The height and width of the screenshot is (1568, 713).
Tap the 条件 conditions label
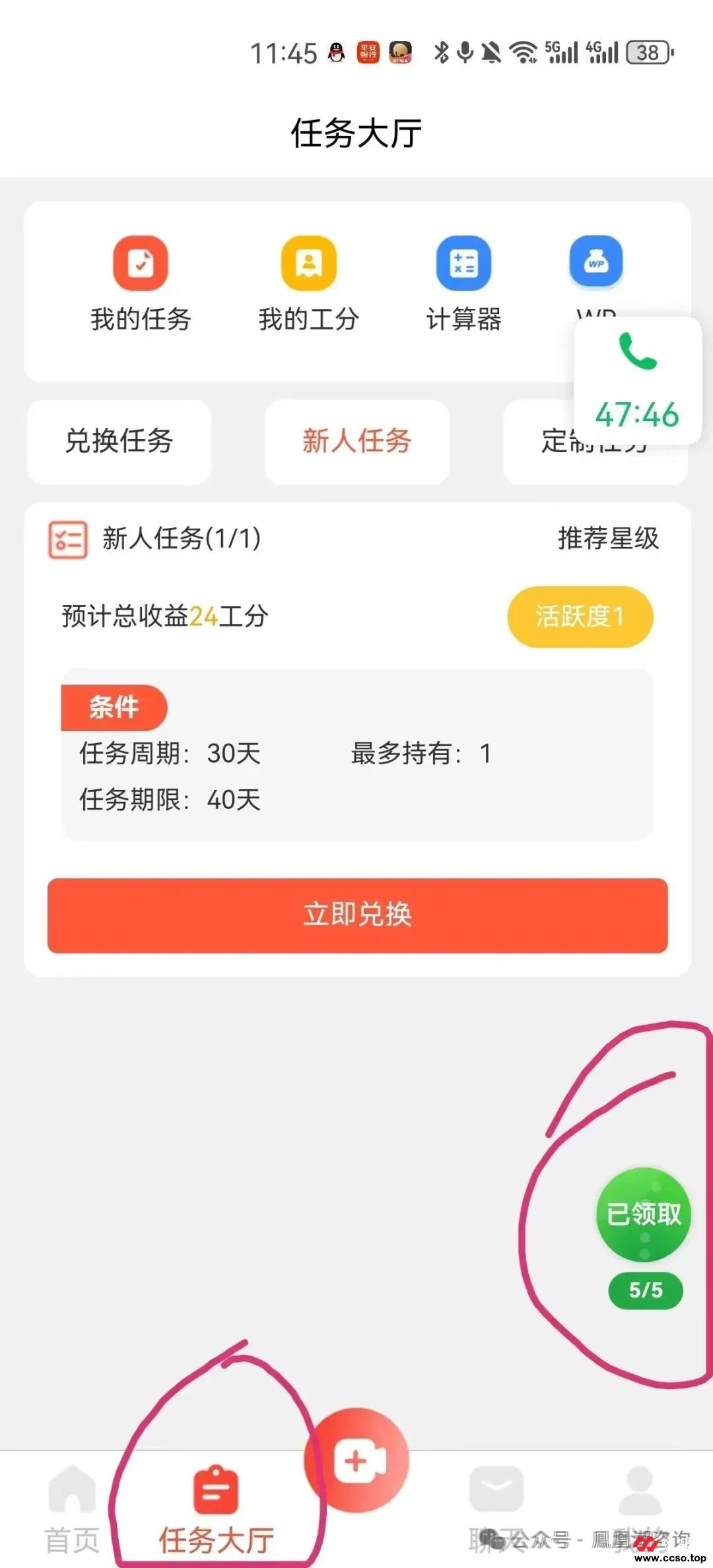[114, 708]
